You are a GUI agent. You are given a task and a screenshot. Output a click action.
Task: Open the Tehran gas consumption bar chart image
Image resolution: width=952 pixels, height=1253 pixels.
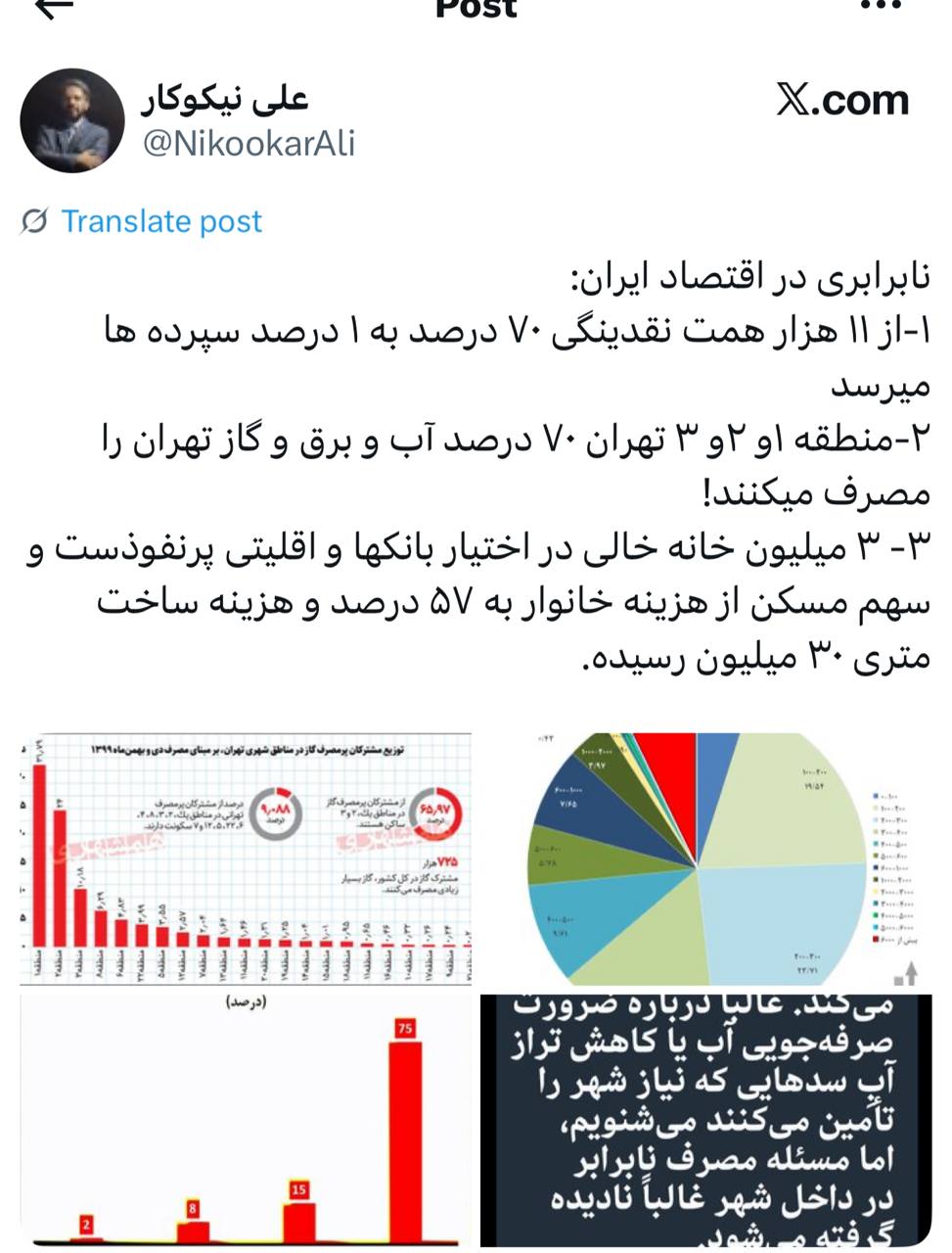247,858
